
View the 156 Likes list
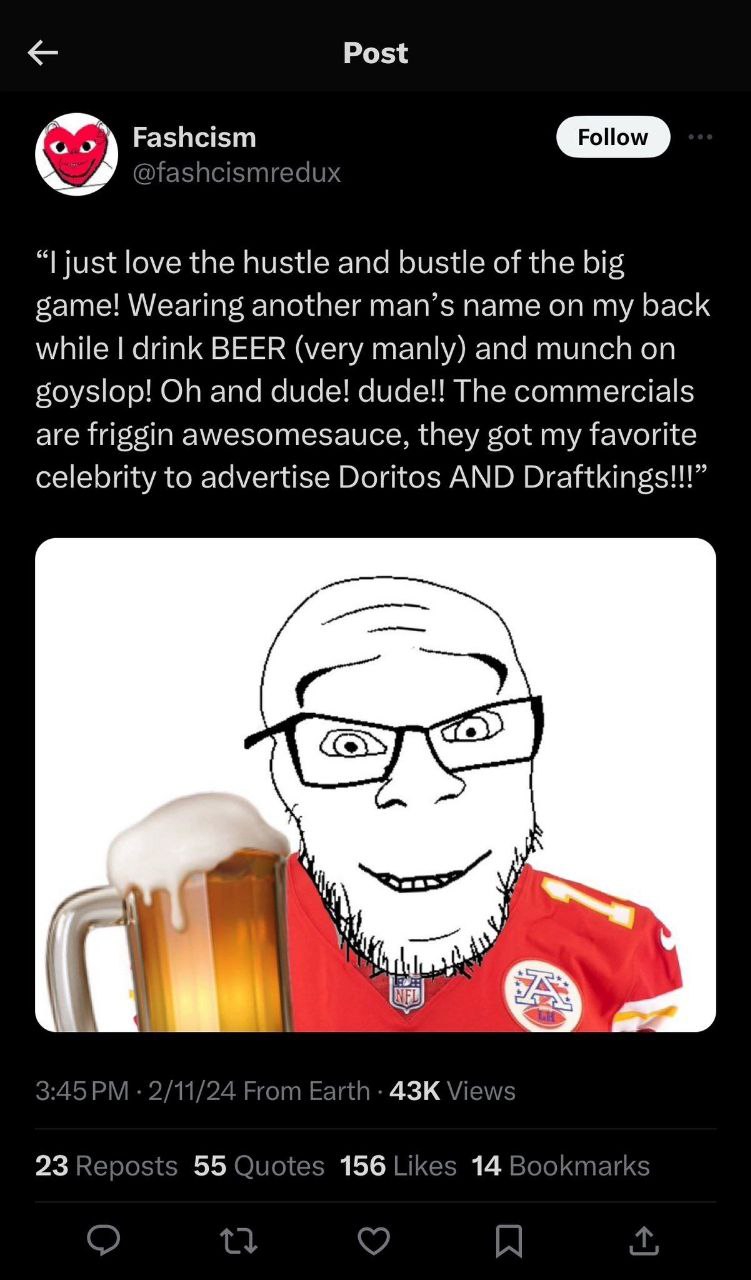point(398,1166)
